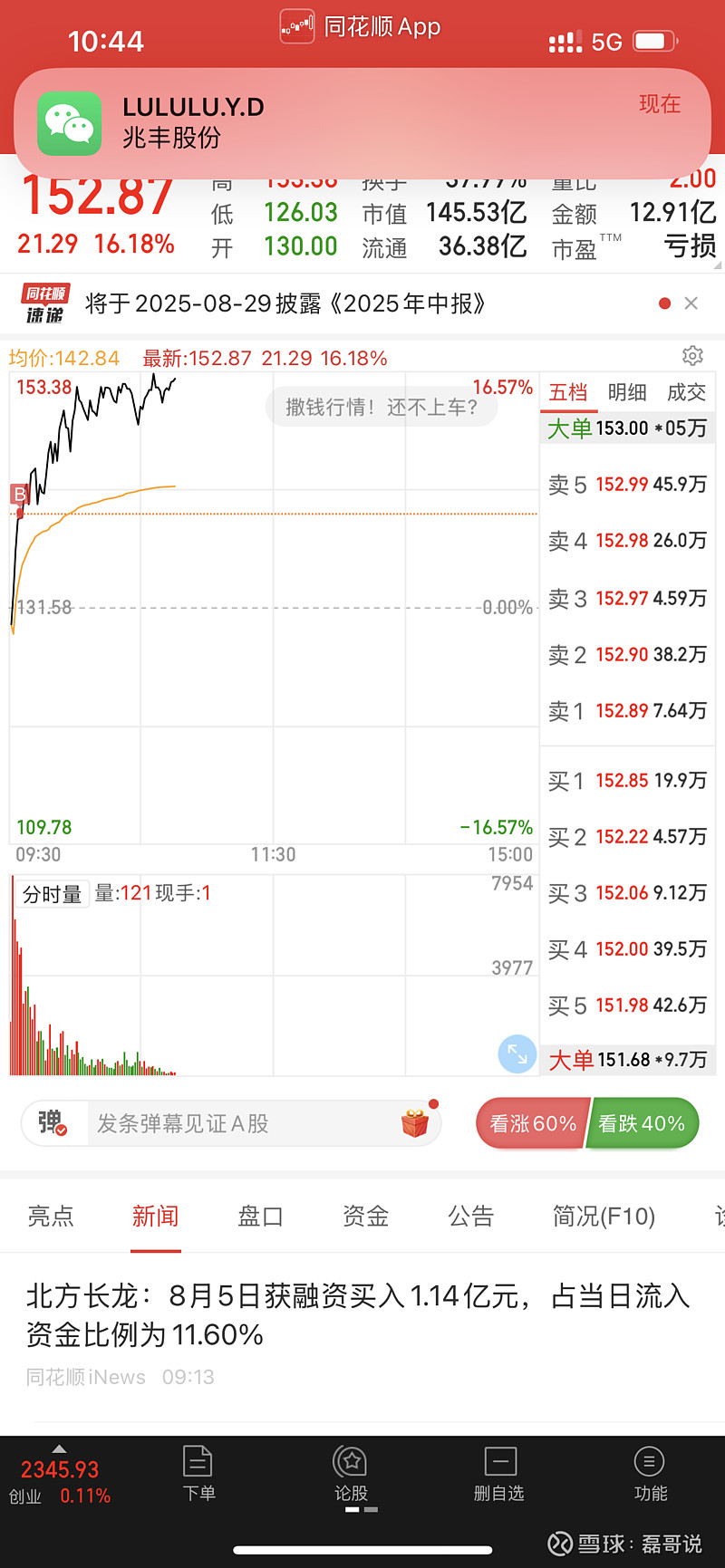Read the 北方长龙 financing news article
The image size is (725, 1568).
point(359,1315)
